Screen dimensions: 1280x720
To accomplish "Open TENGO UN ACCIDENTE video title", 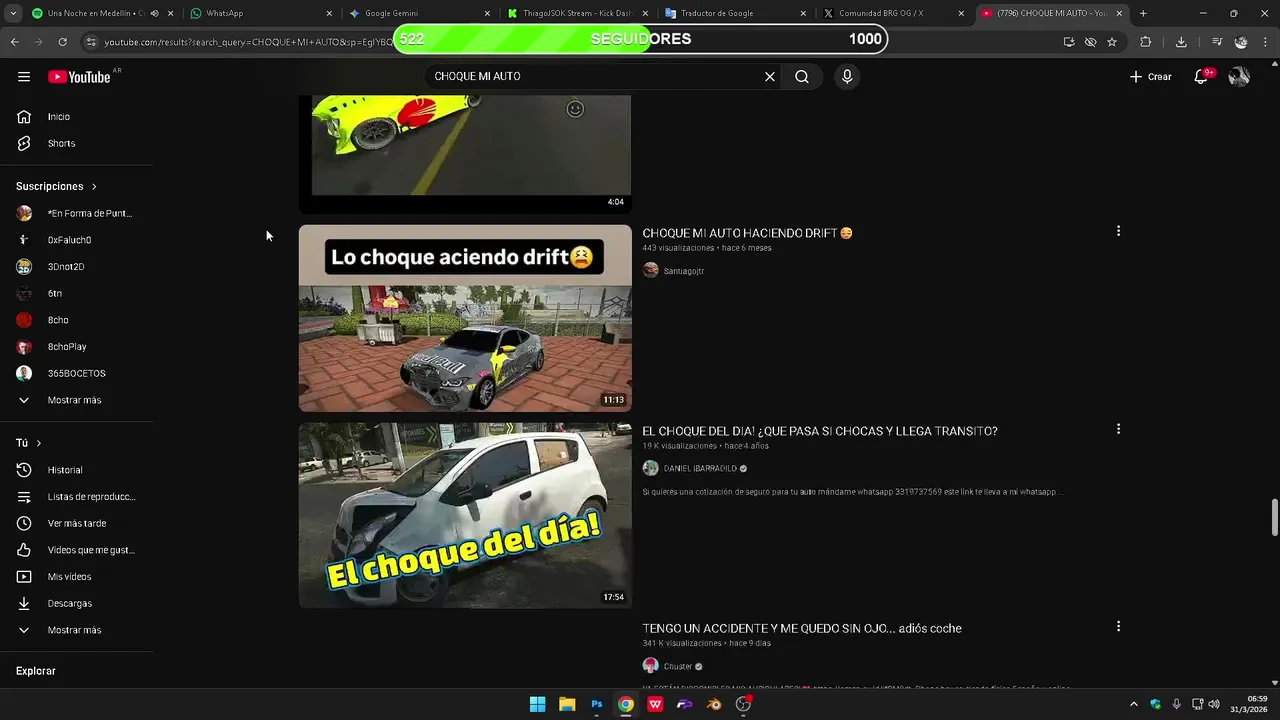I will [801, 628].
